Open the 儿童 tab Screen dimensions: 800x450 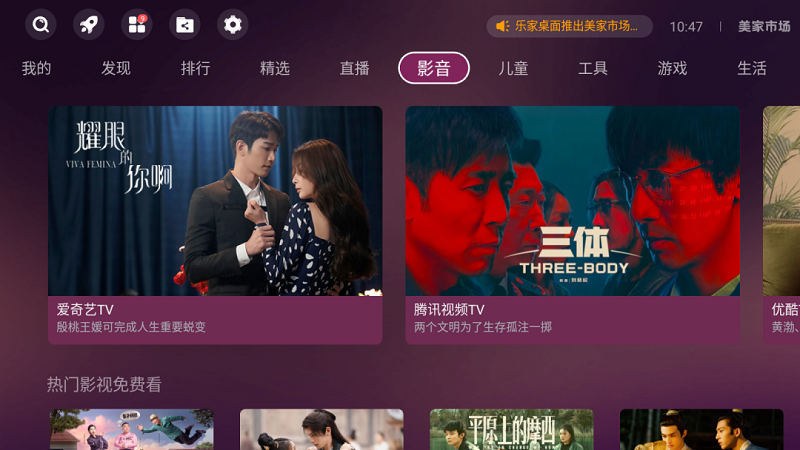(x=513, y=68)
